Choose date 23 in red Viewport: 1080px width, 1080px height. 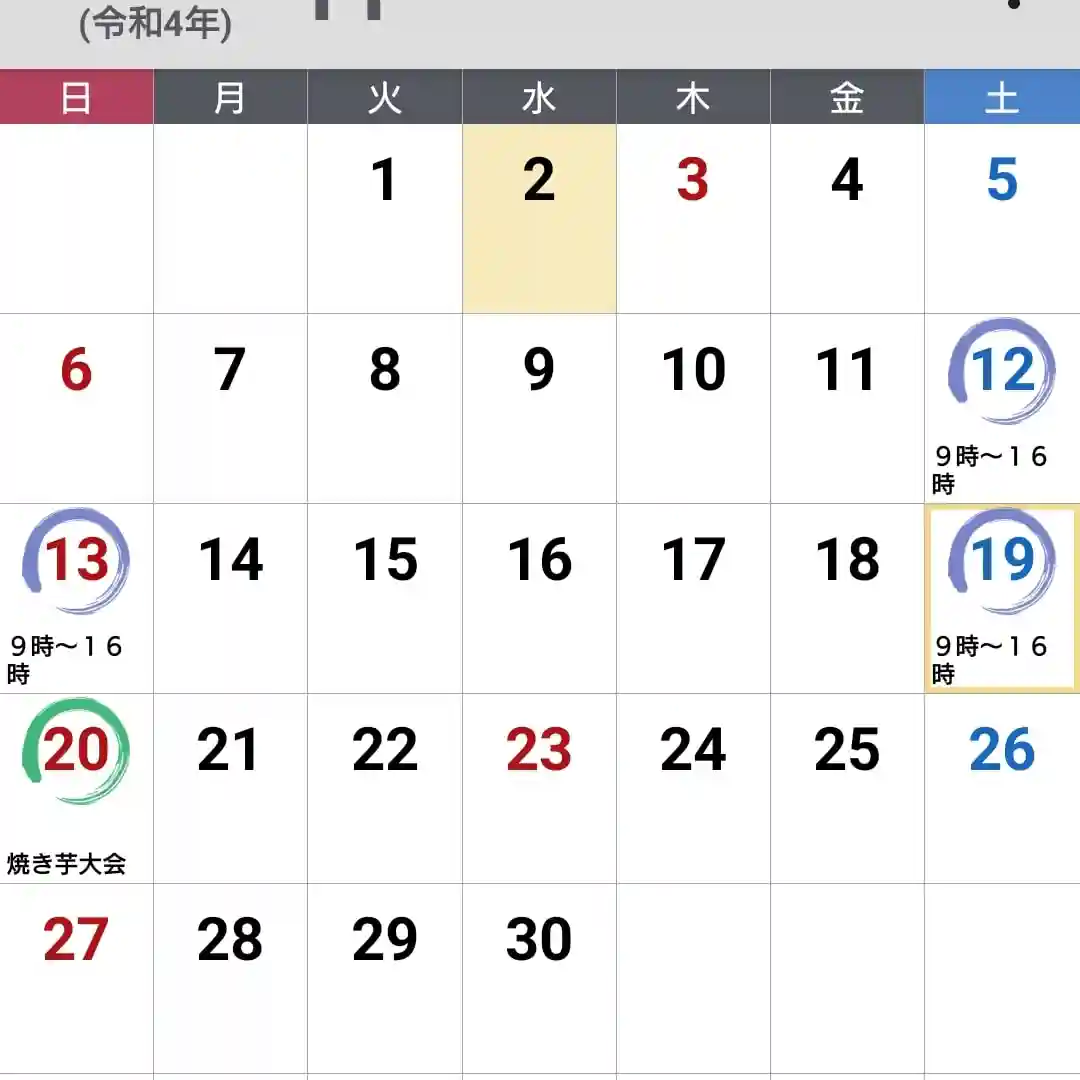539,752
